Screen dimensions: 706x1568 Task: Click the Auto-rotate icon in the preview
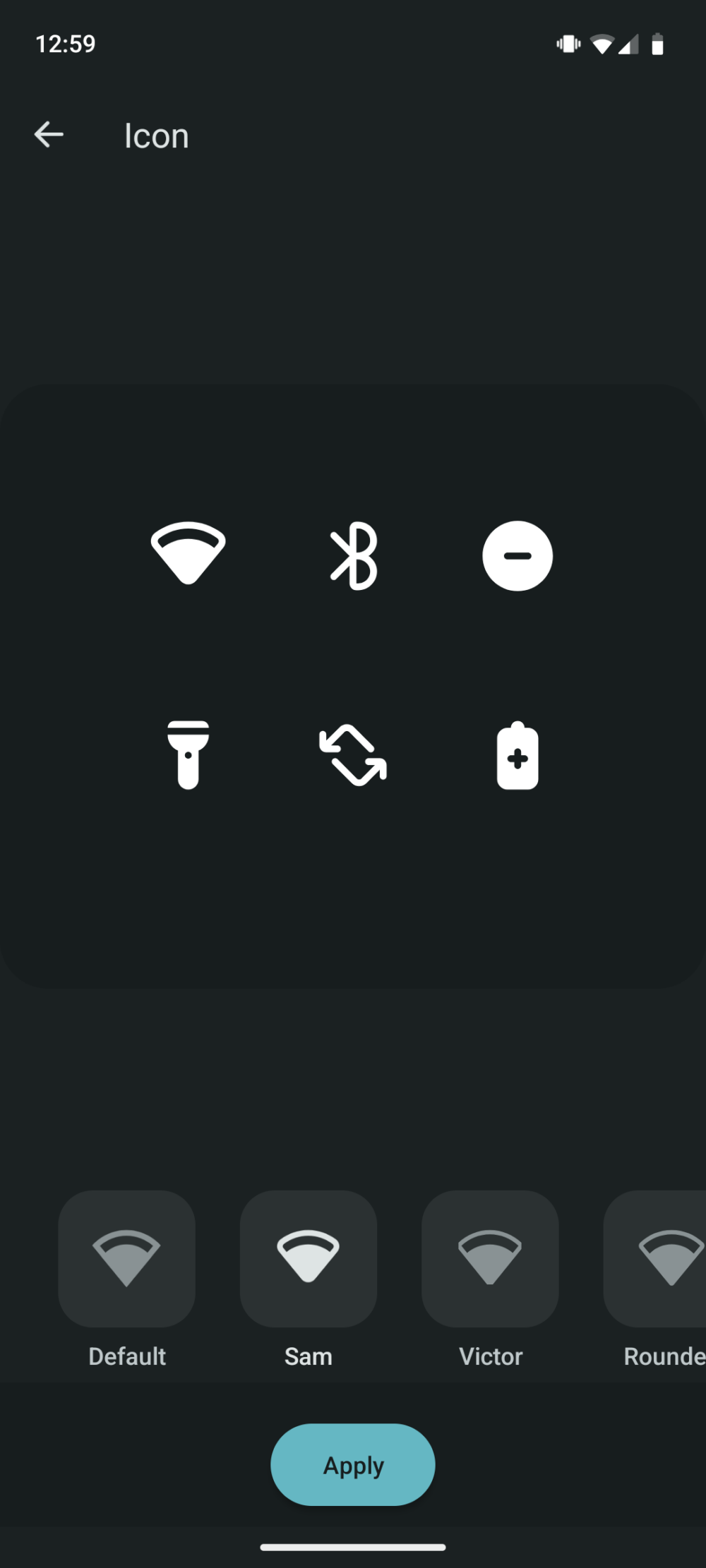coord(352,753)
